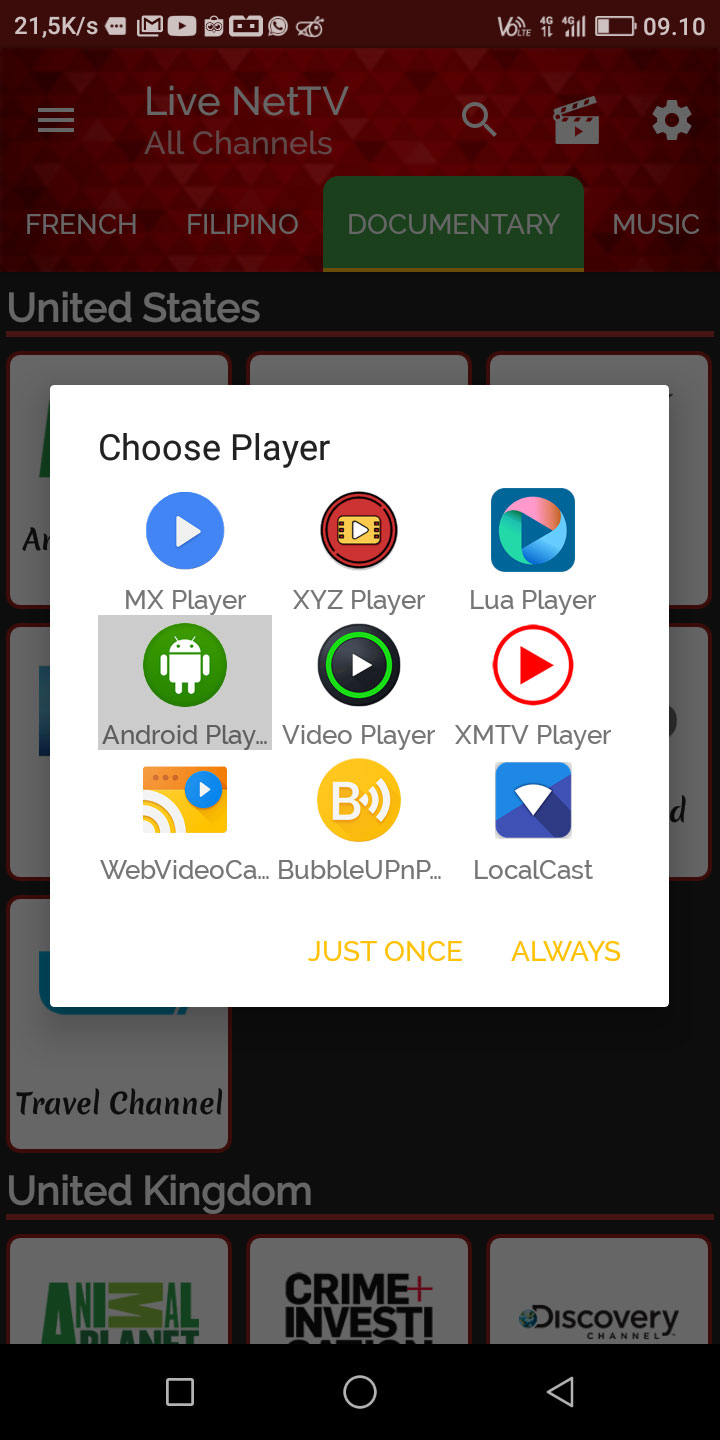Screen dimensions: 720x1440
Task: Select XMTV Player
Action: pos(533,683)
